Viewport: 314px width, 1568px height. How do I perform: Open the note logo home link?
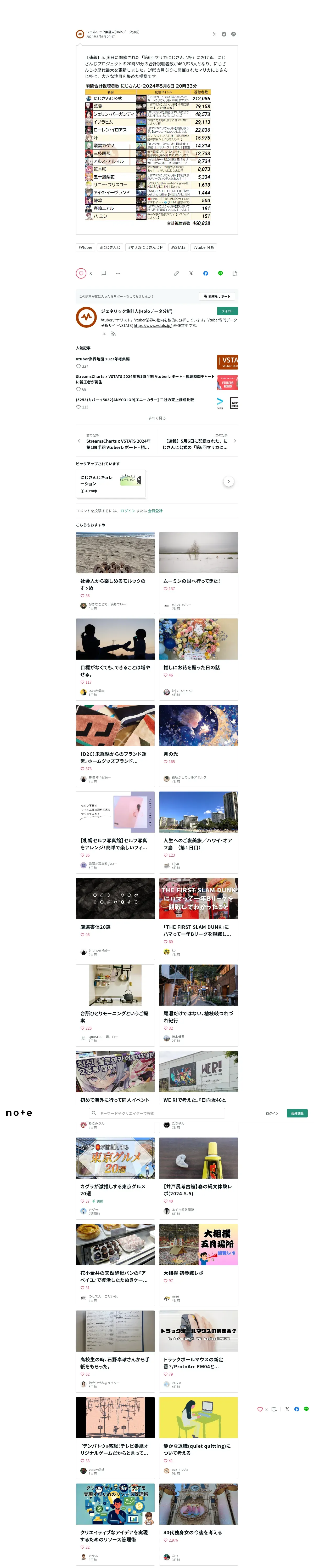point(19,1113)
